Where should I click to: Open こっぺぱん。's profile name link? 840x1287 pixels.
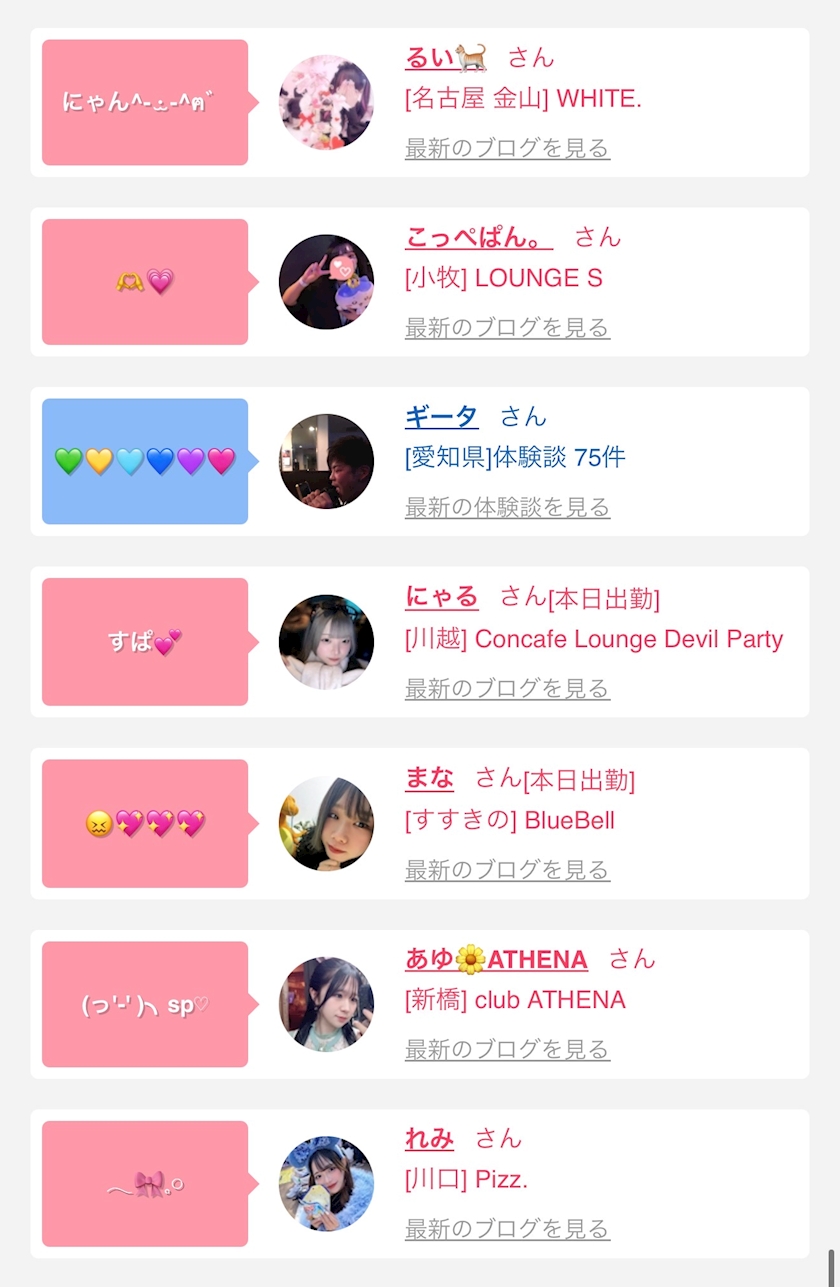pos(478,238)
